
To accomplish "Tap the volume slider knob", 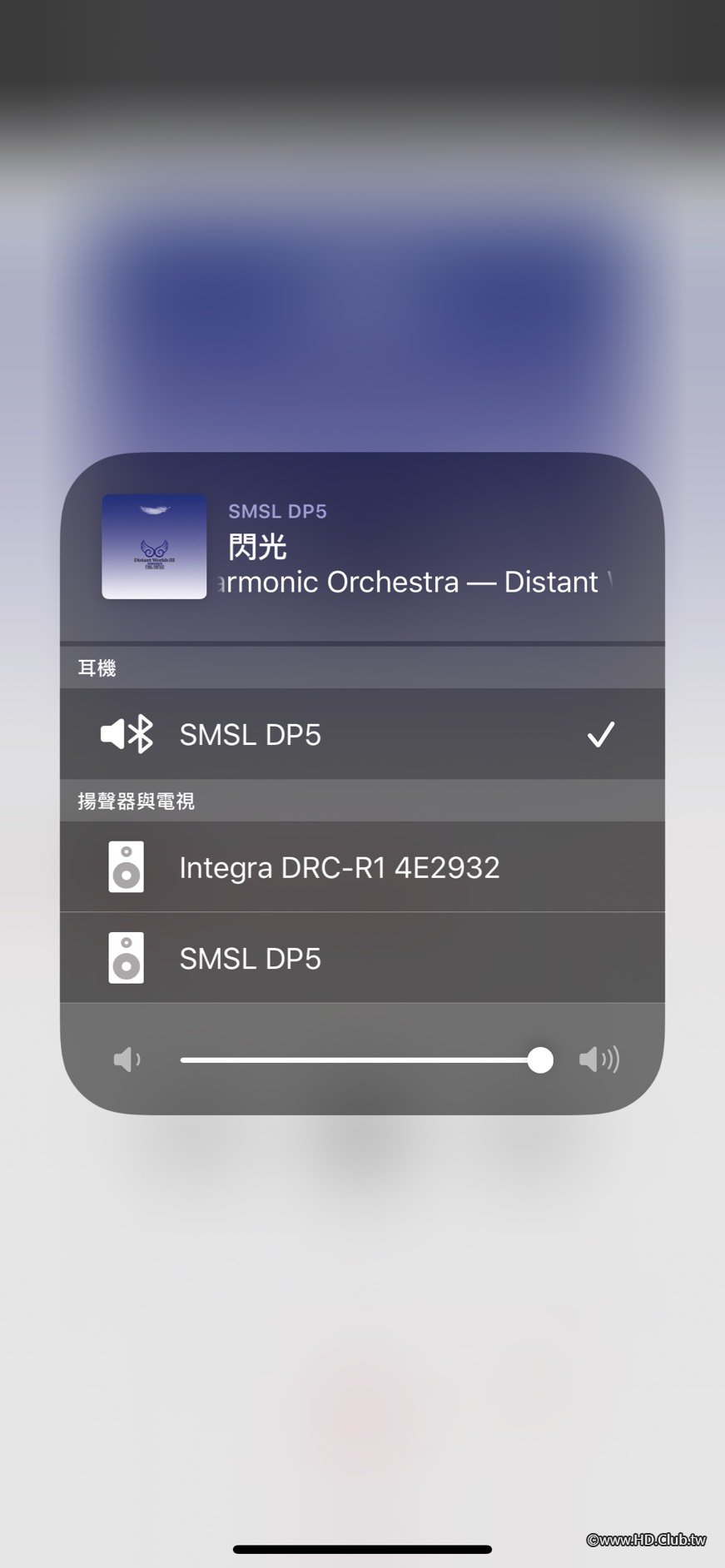I will [540, 1059].
